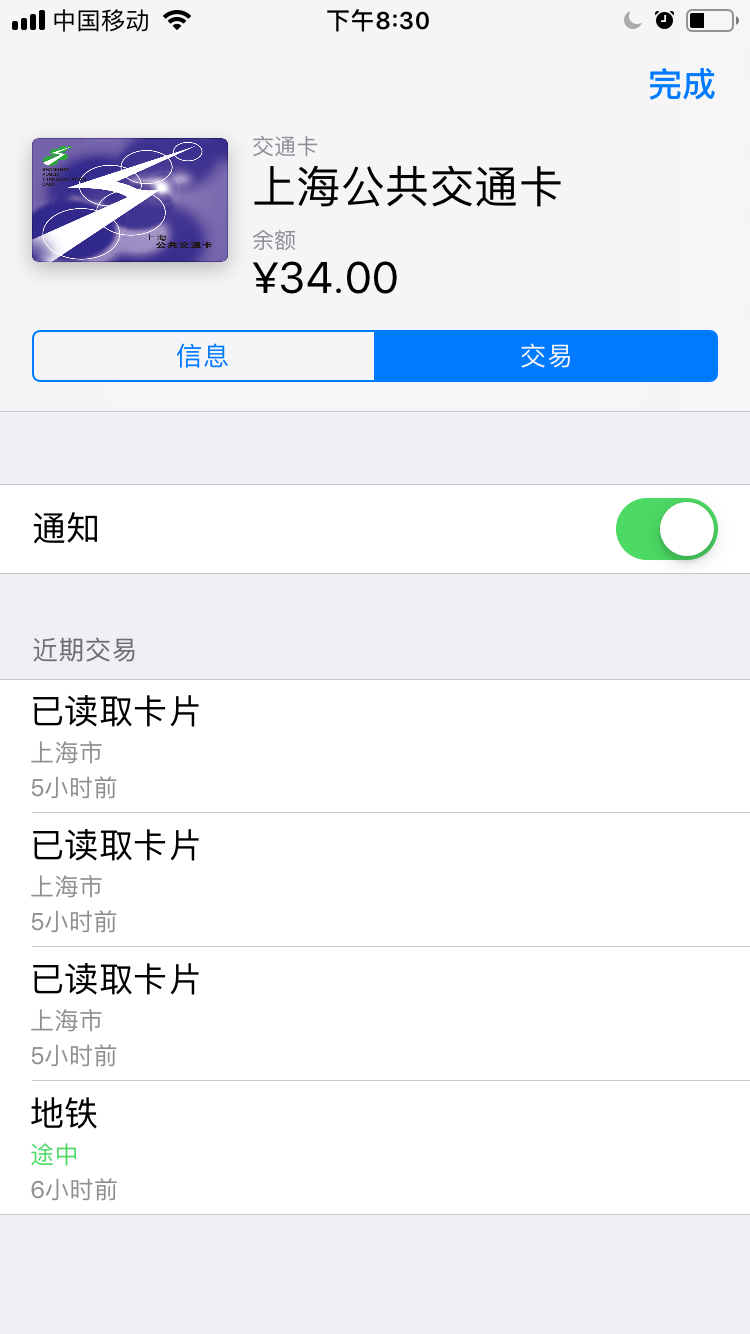Tap 完成 to finish
The height and width of the screenshot is (1334, 750).
coord(681,85)
